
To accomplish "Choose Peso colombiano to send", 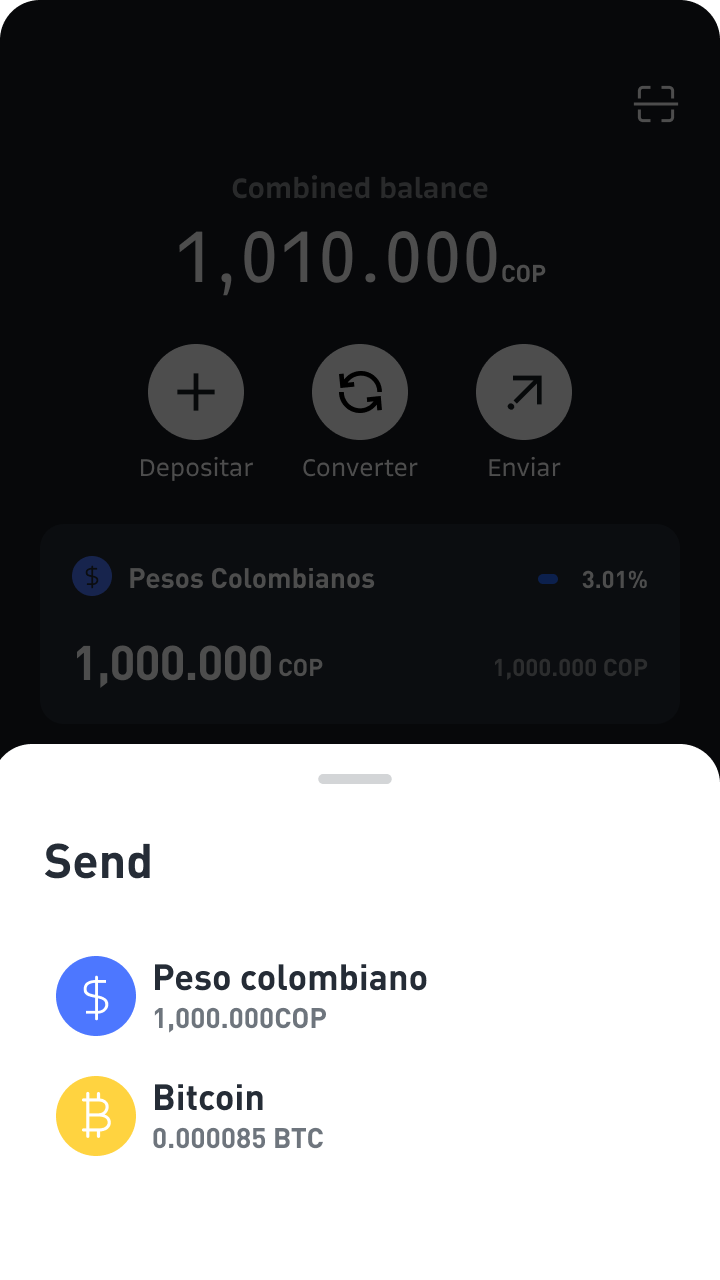I will point(290,995).
